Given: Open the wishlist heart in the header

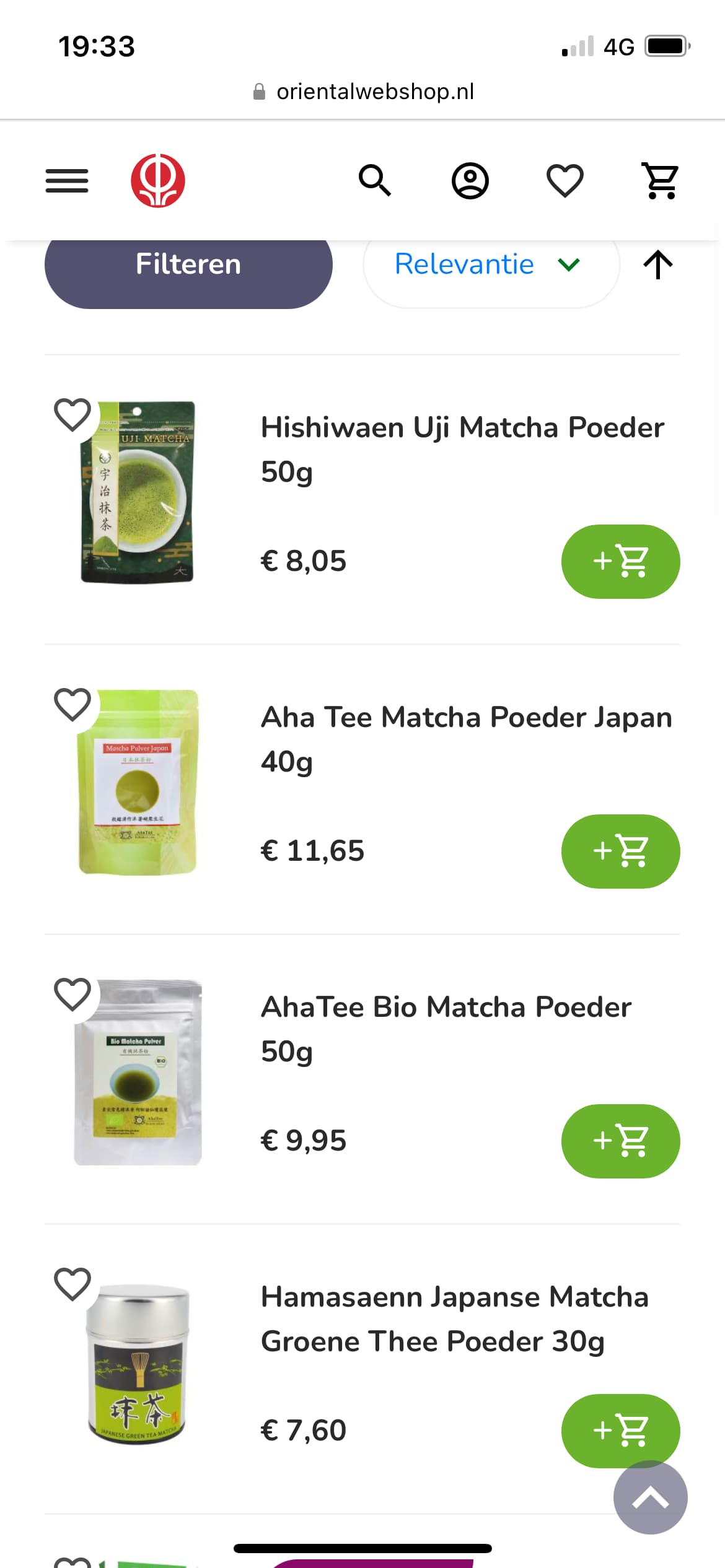Looking at the screenshot, I should point(565,181).
